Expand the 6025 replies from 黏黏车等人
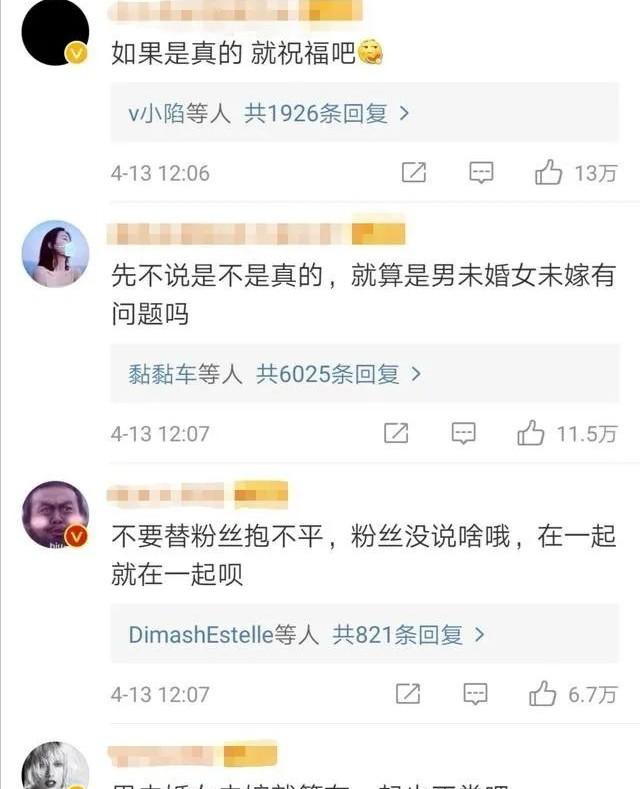The width and height of the screenshot is (640, 789). (x=275, y=374)
